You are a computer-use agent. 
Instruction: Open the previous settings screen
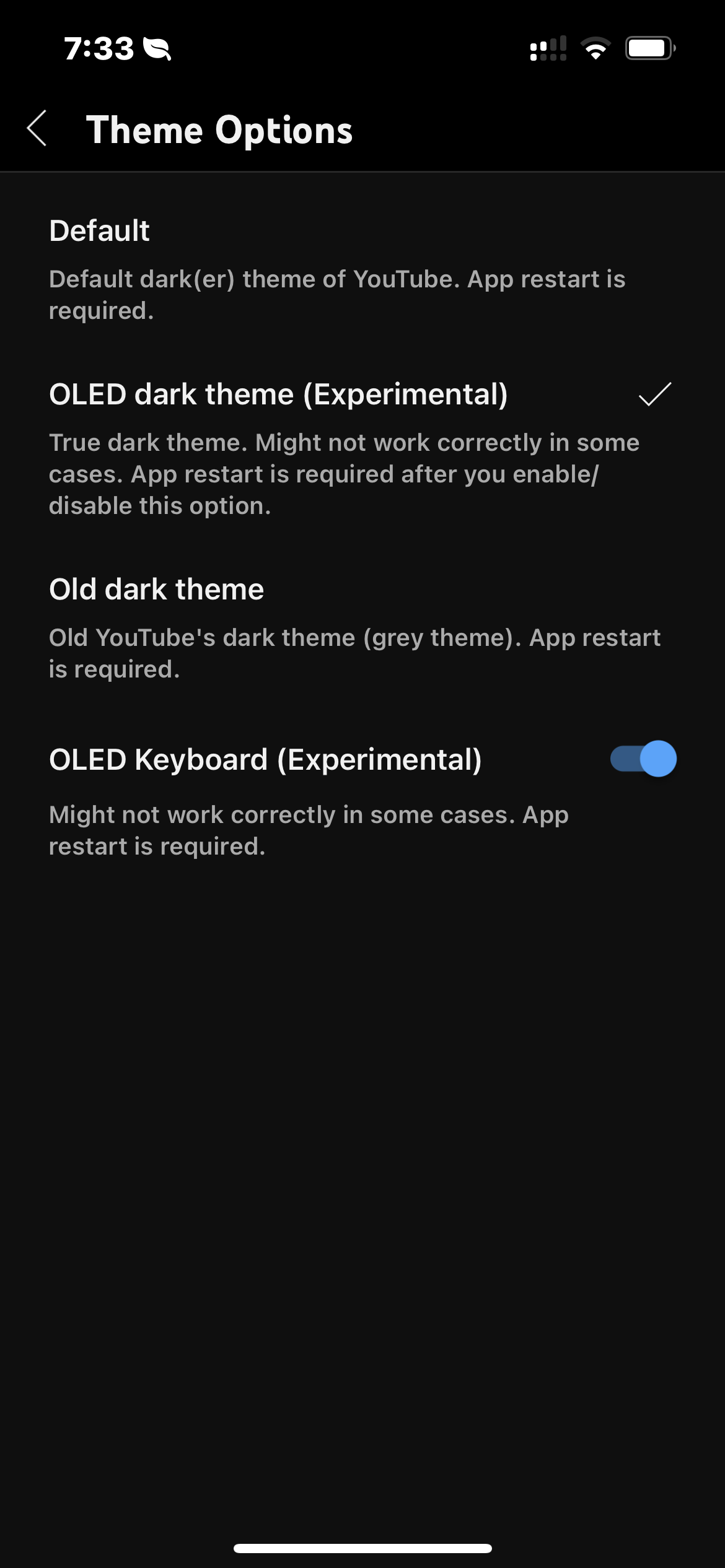[x=38, y=130]
